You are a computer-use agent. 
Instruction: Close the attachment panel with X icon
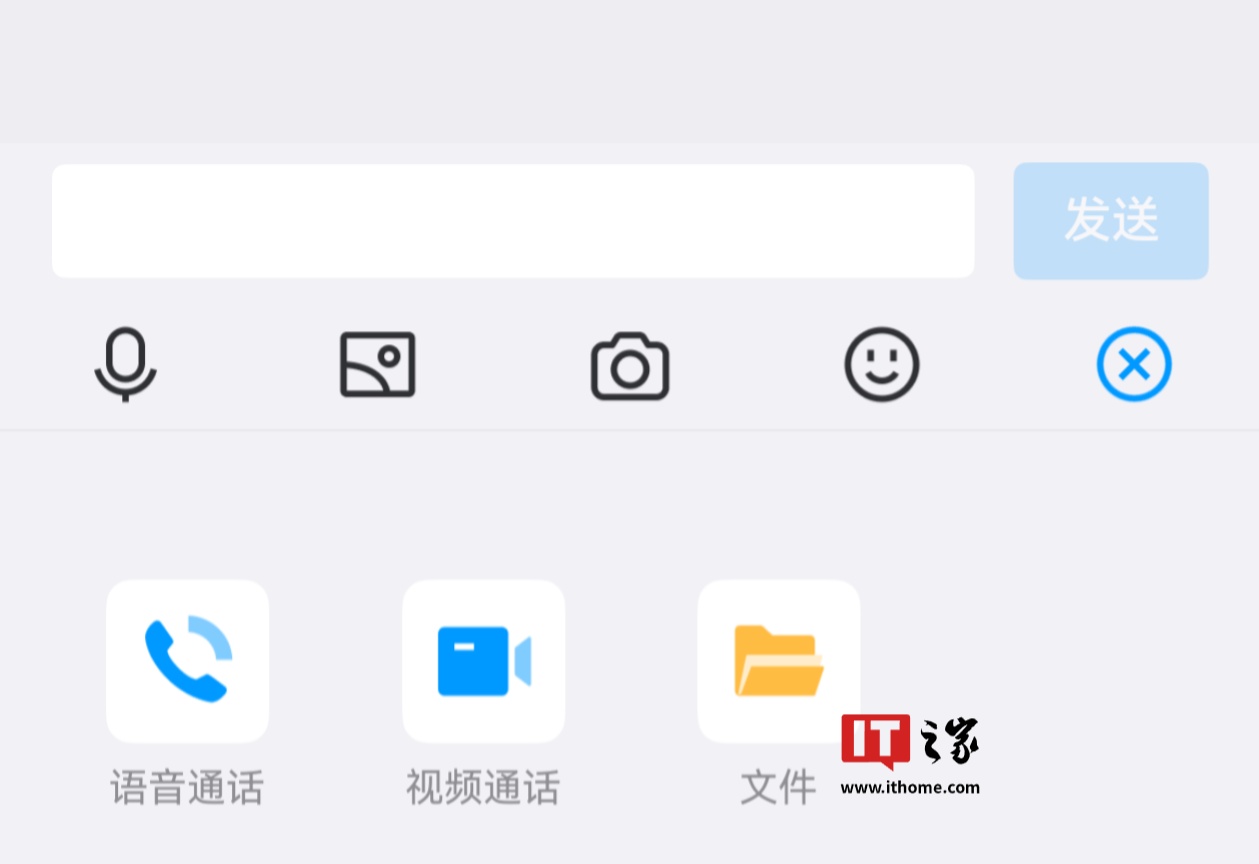(1133, 365)
